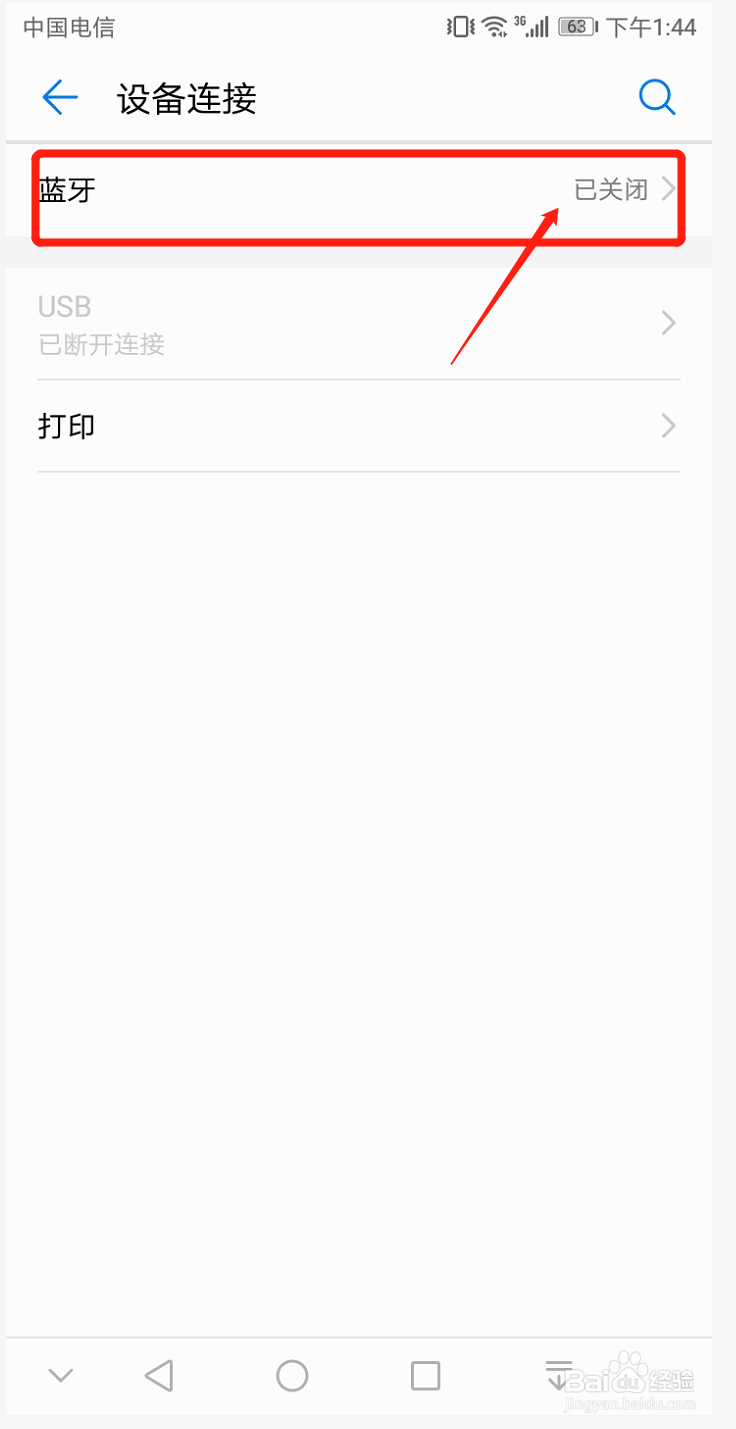Tap the 3G signal strength icon

coord(530,27)
